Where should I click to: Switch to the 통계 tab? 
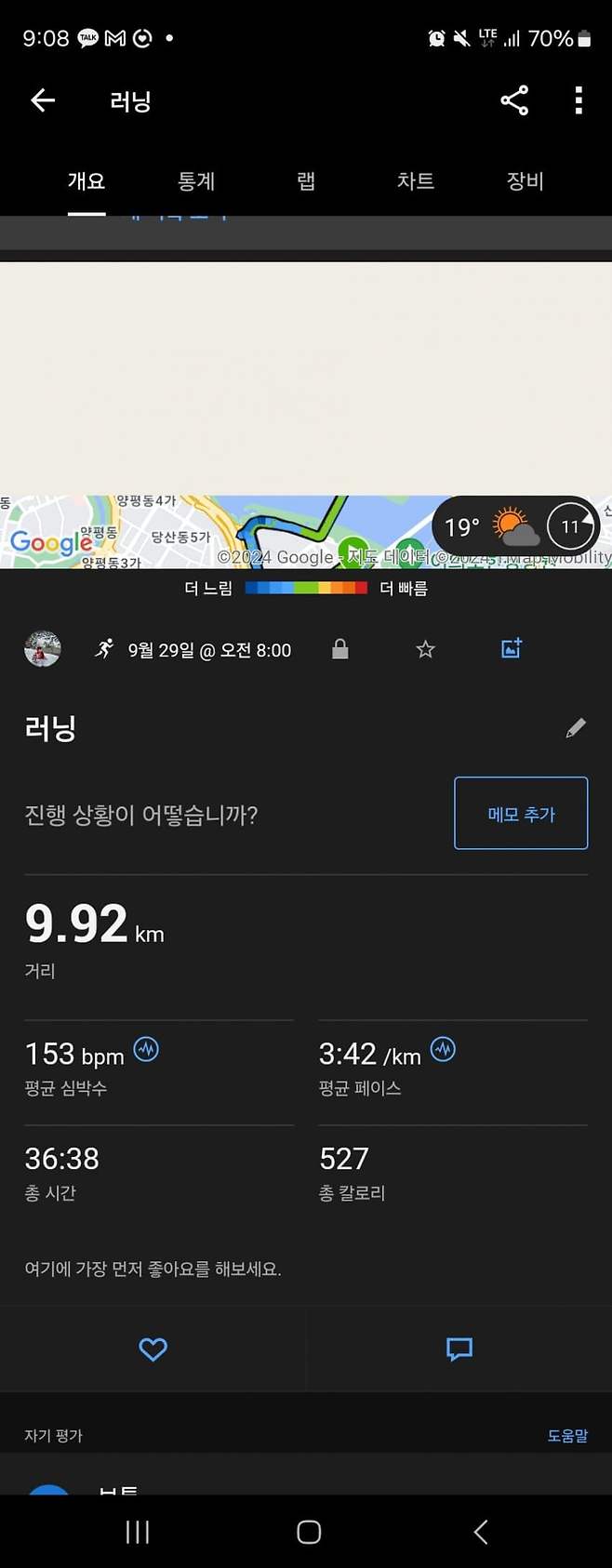196,181
